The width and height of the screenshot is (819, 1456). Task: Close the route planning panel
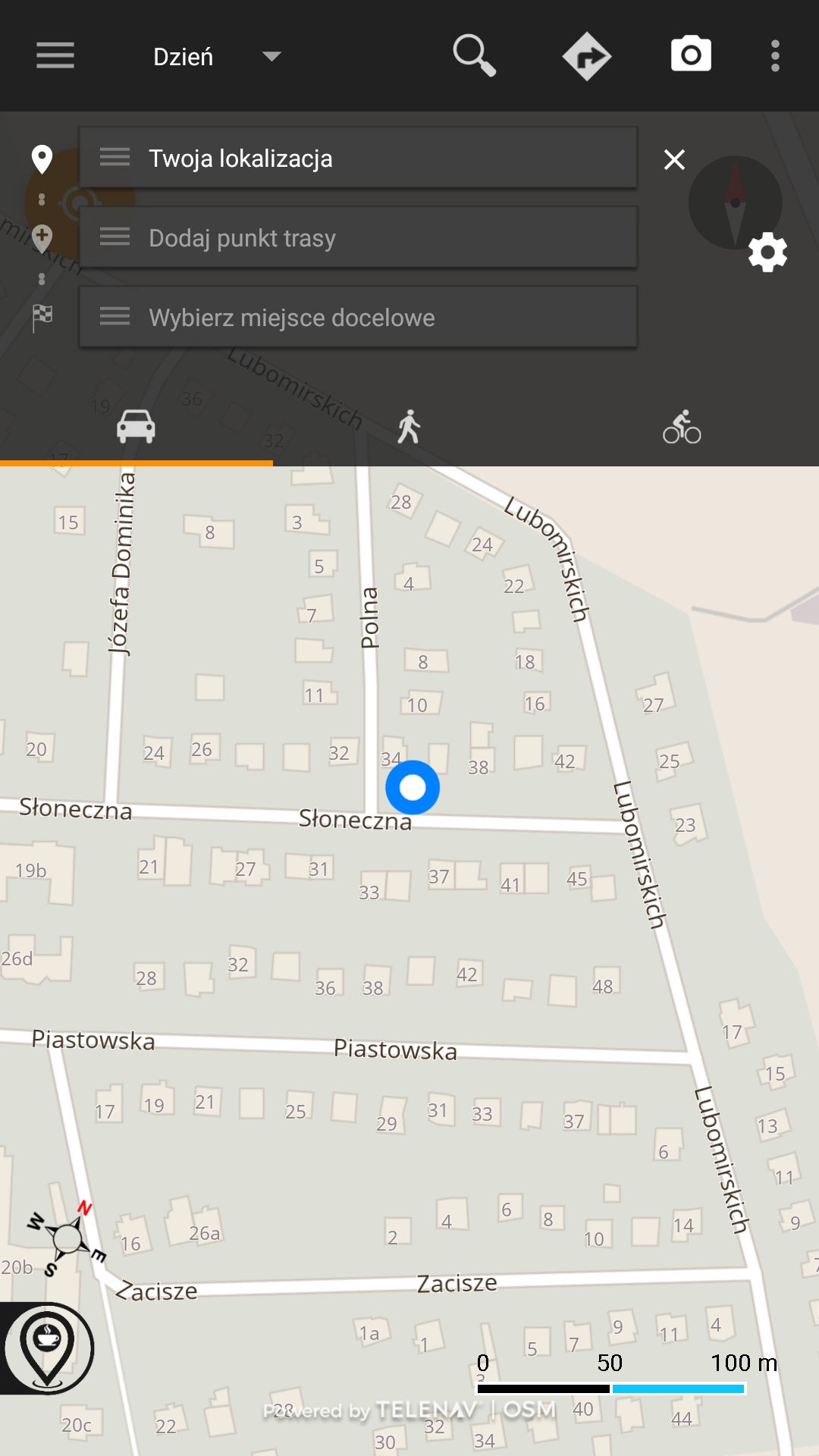coord(674,159)
